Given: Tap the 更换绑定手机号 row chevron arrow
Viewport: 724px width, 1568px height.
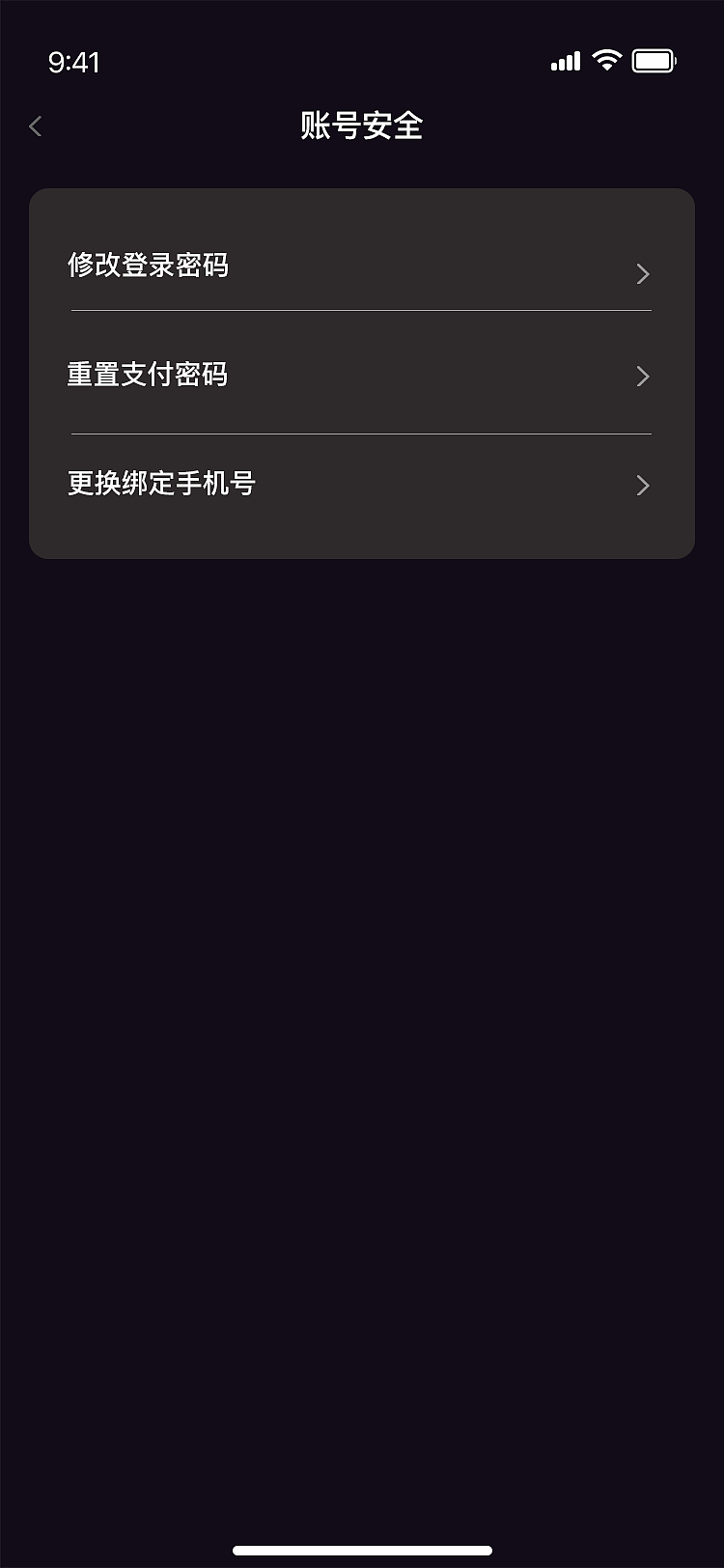Looking at the screenshot, I should point(642,486).
